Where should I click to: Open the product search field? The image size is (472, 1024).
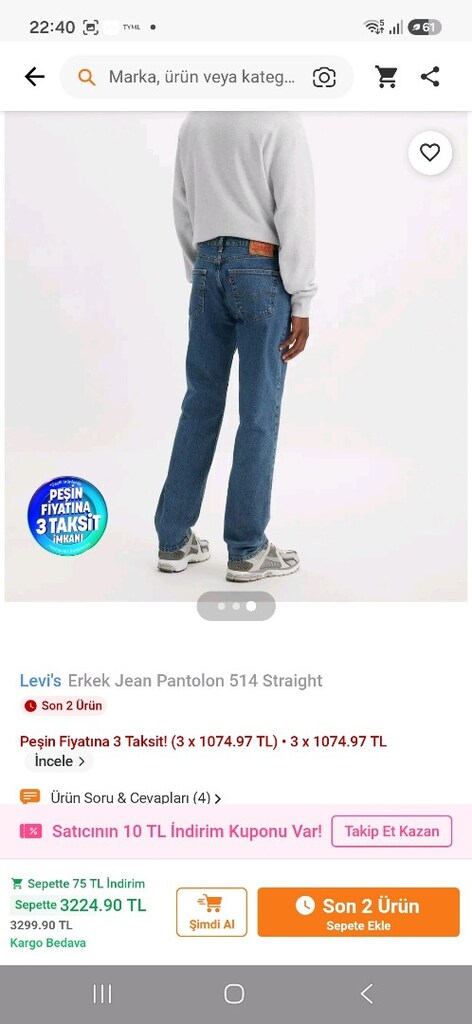pos(202,77)
